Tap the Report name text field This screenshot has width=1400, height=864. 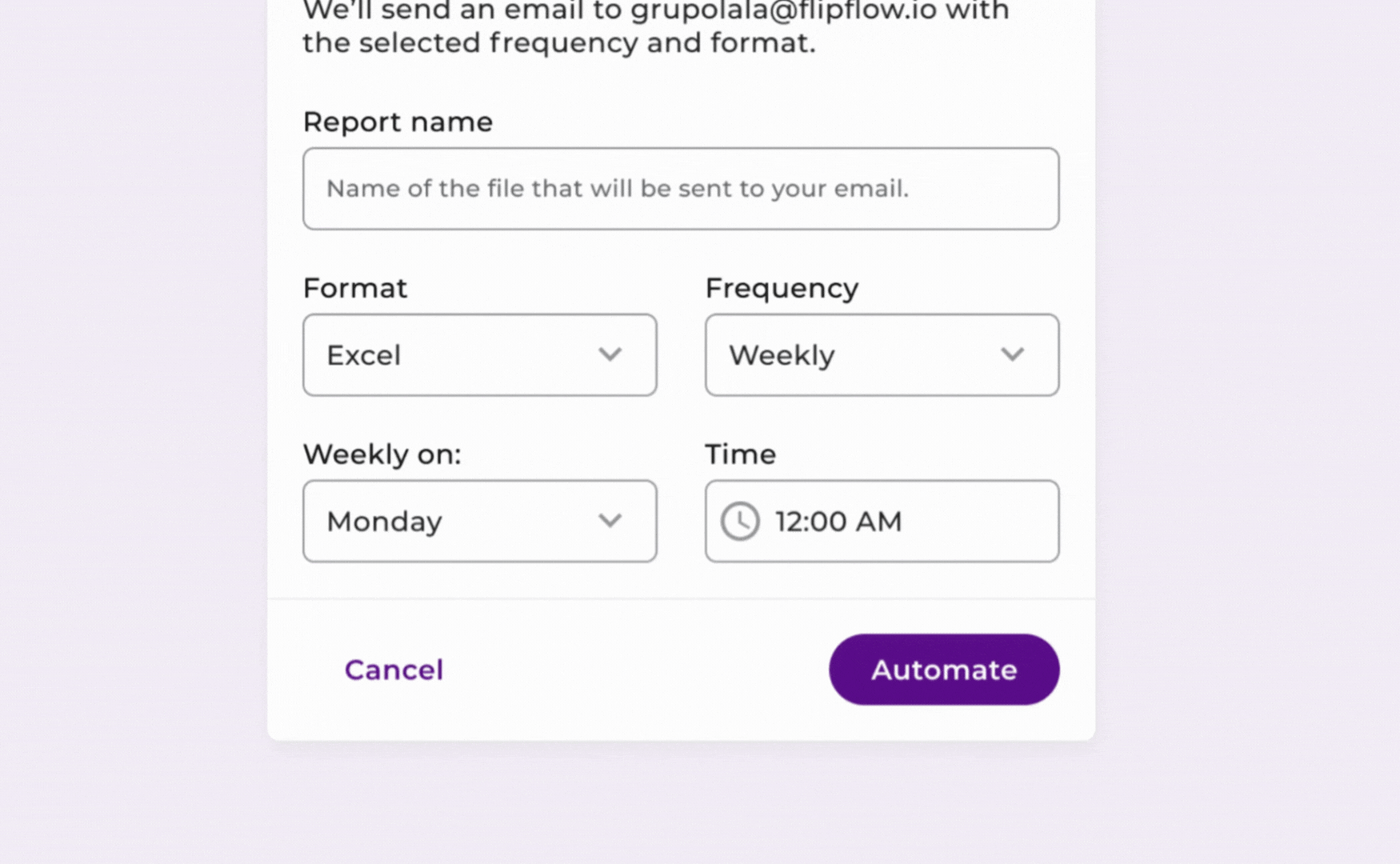click(681, 189)
